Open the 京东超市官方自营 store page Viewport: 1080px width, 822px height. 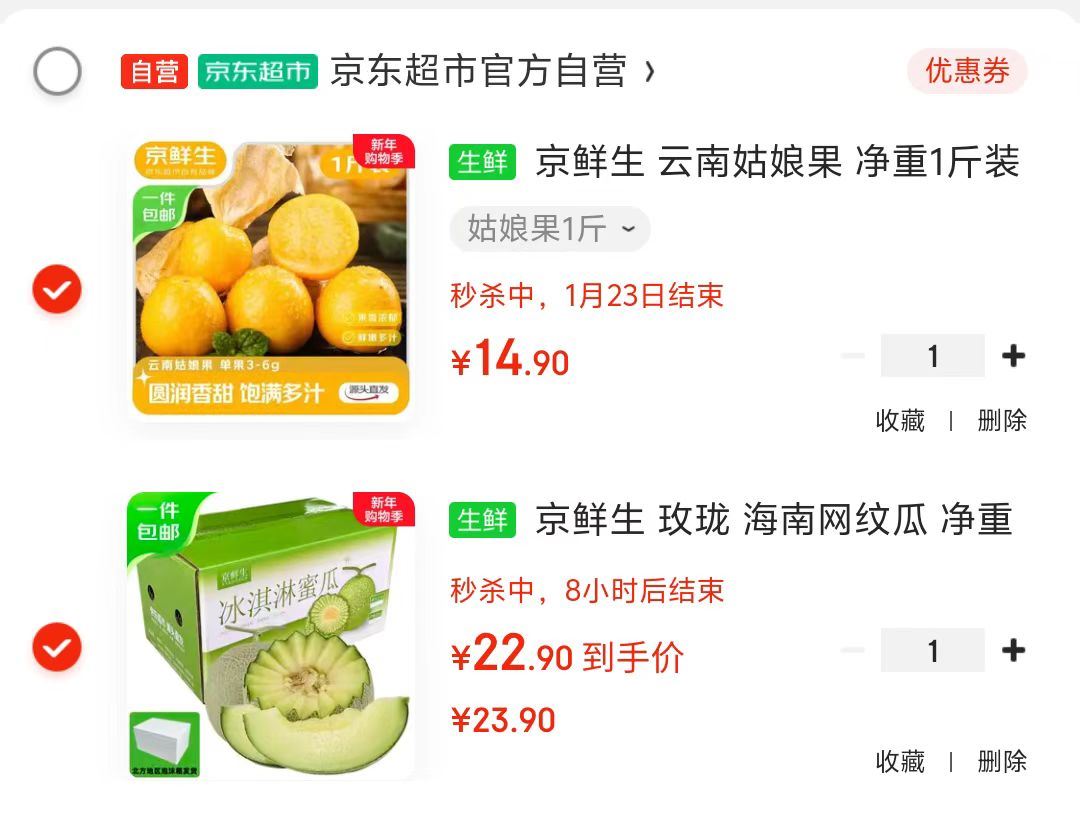click(480, 71)
